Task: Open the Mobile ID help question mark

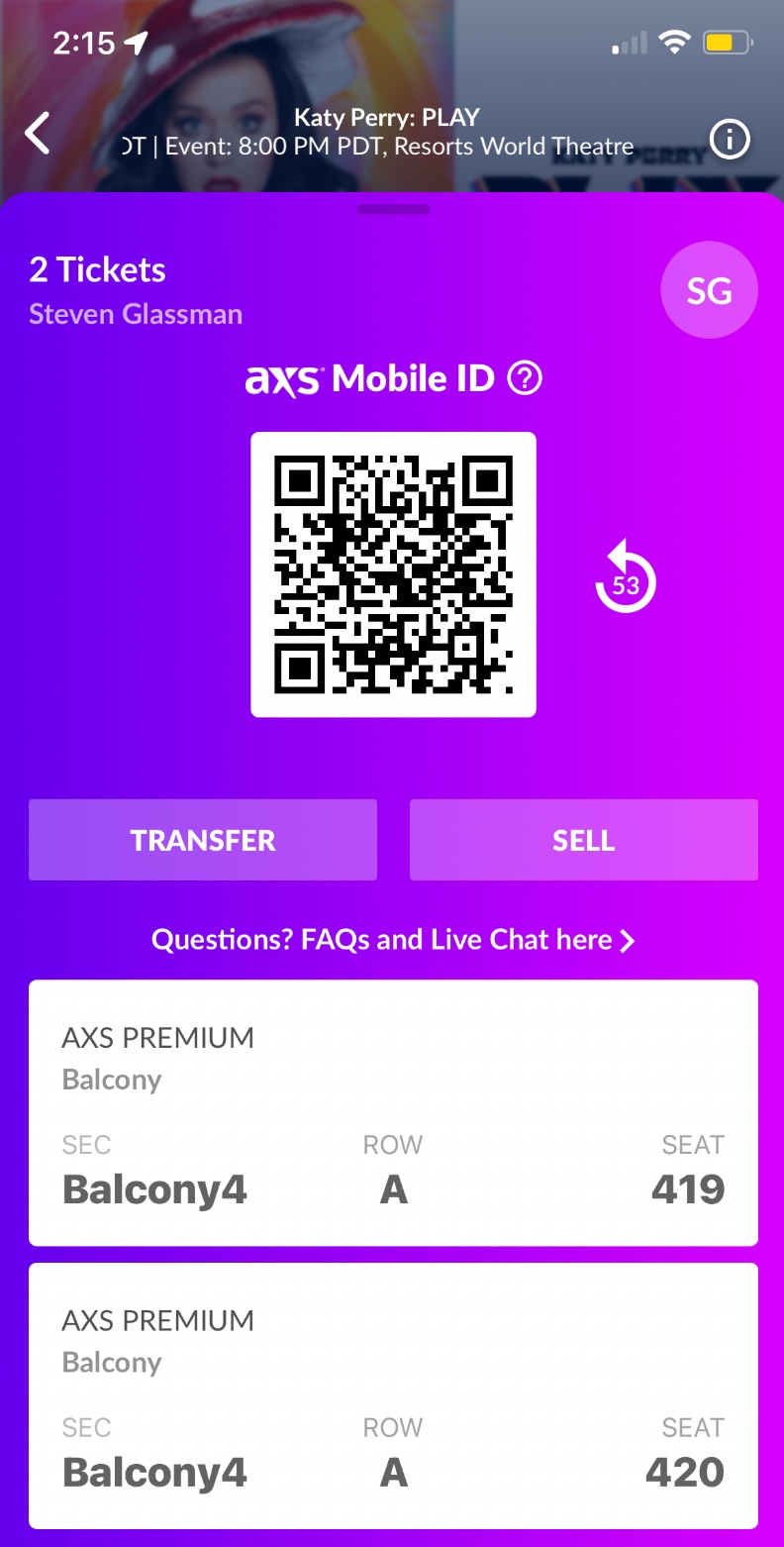Action: [525, 377]
